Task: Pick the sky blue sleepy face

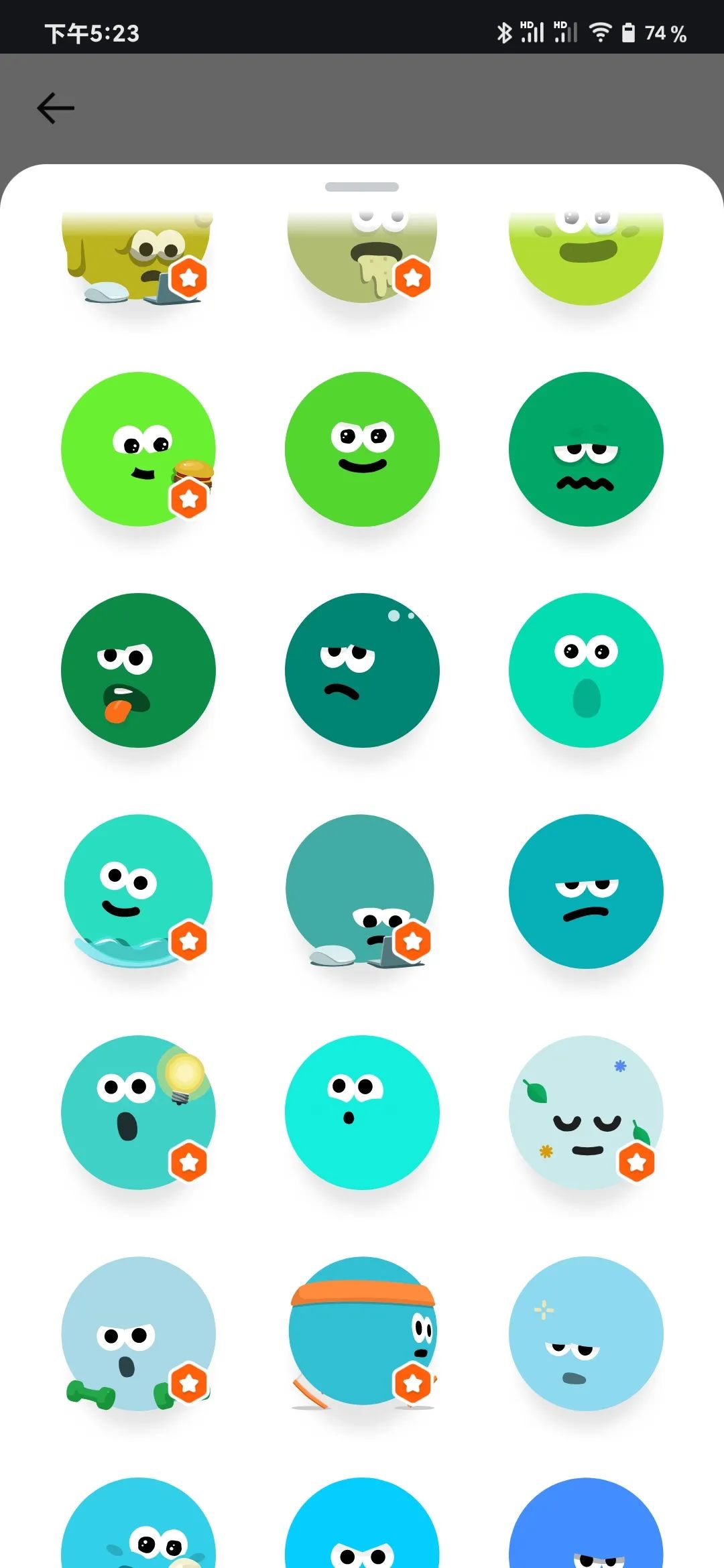Action: tap(586, 1333)
